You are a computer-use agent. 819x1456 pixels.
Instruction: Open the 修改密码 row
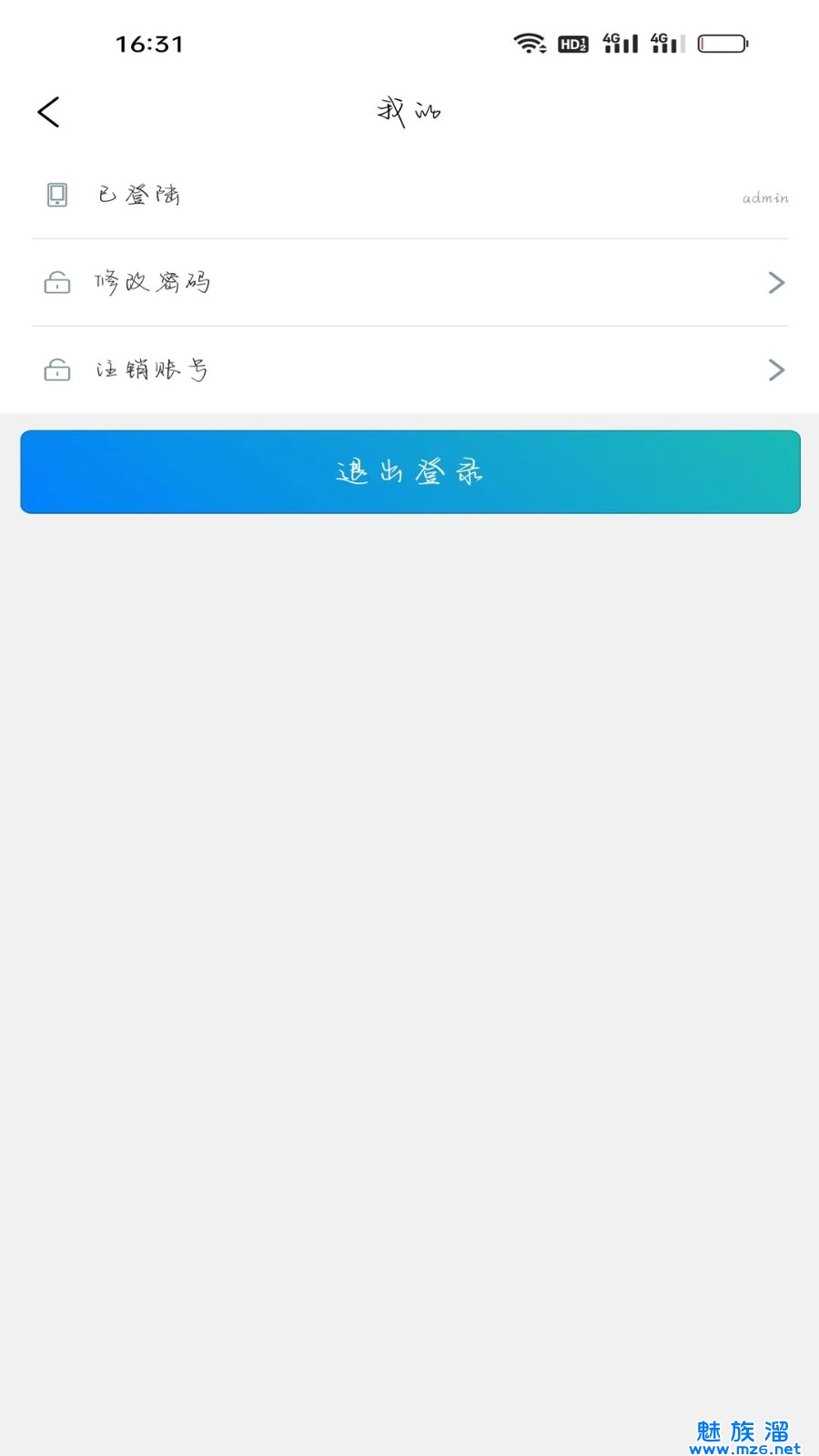click(409, 282)
